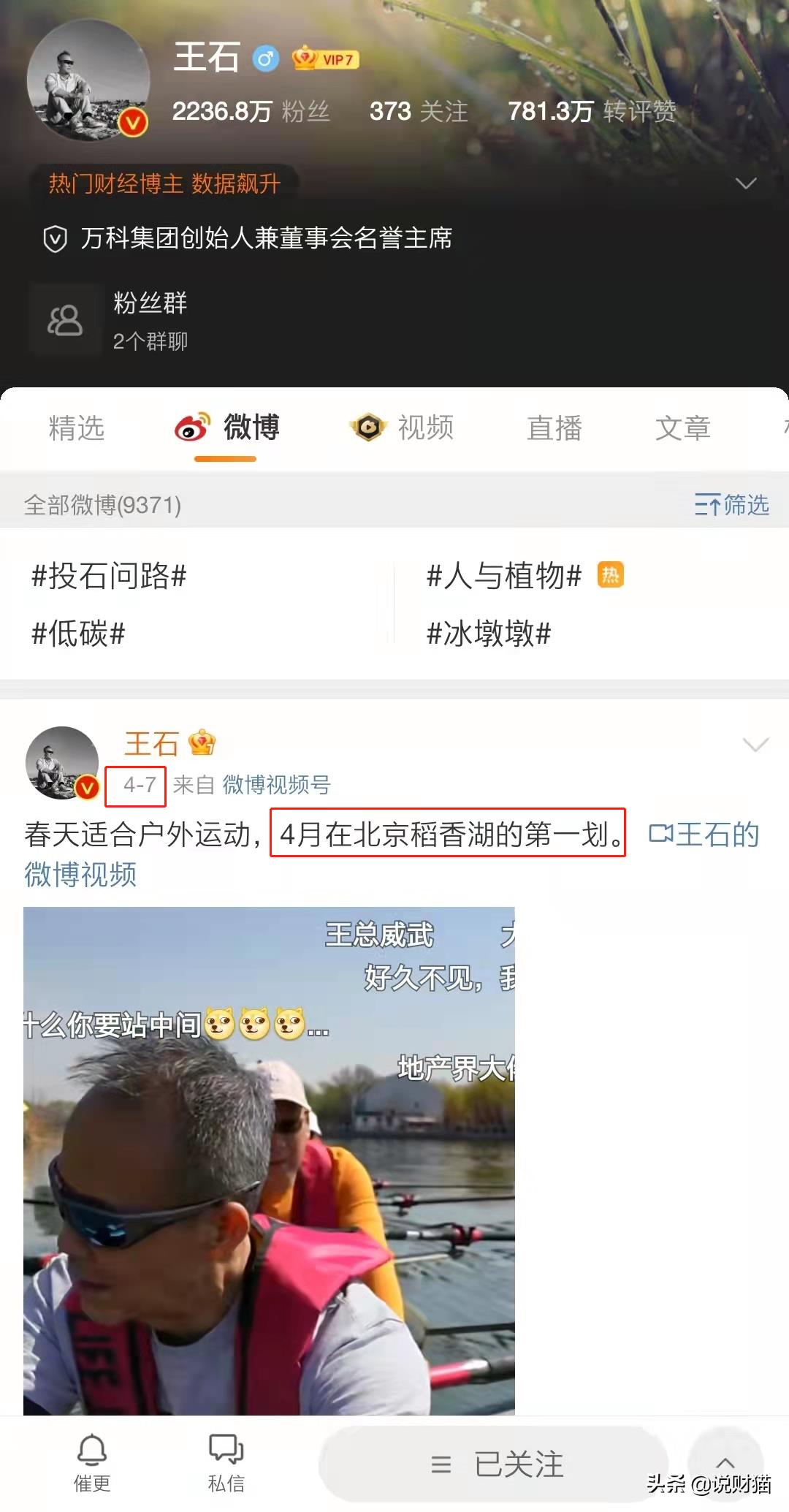Expand the profile info chevron
This screenshot has width=789, height=1512.
tap(745, 183)
